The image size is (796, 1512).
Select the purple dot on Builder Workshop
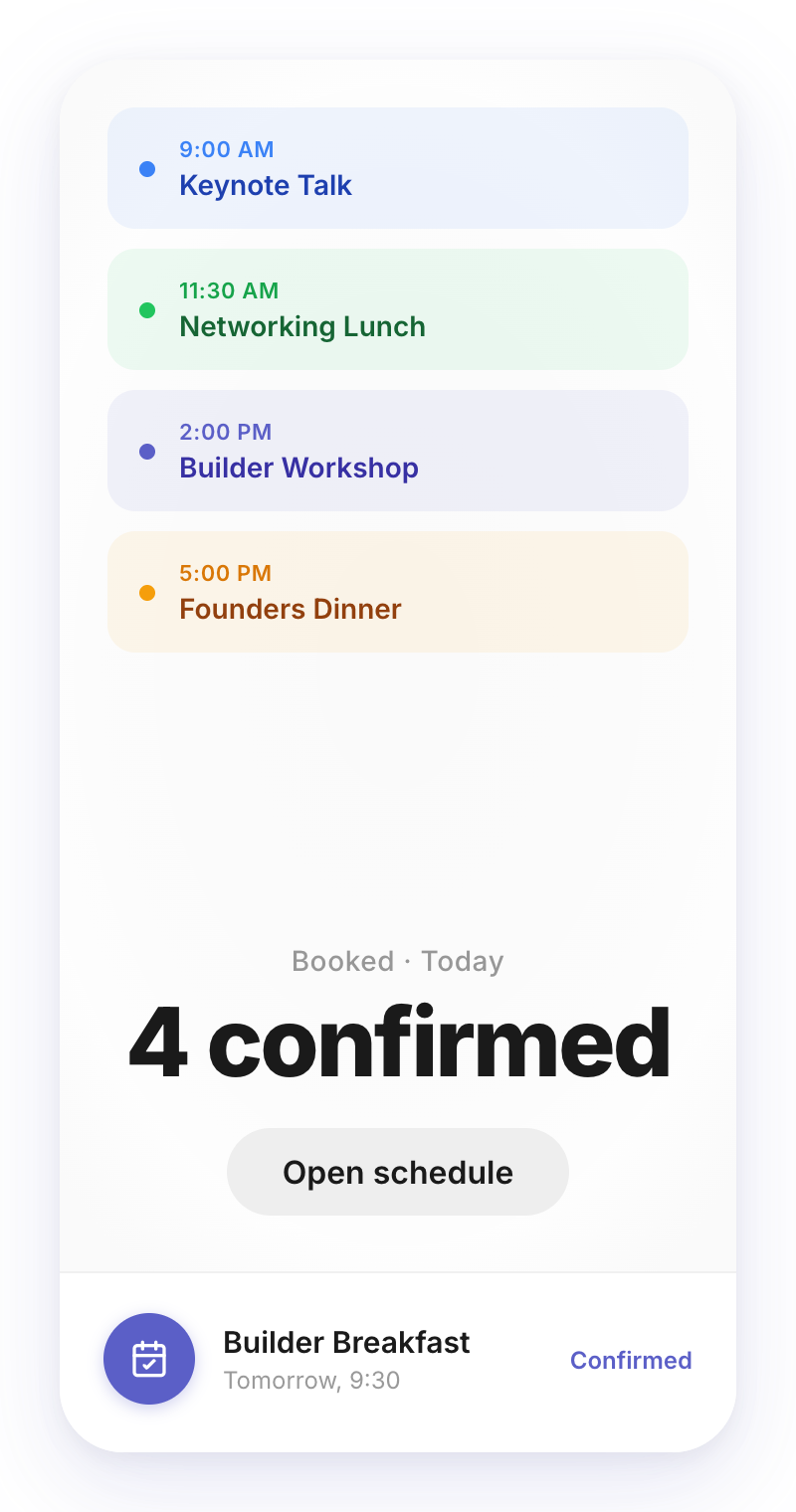[147, 452]
